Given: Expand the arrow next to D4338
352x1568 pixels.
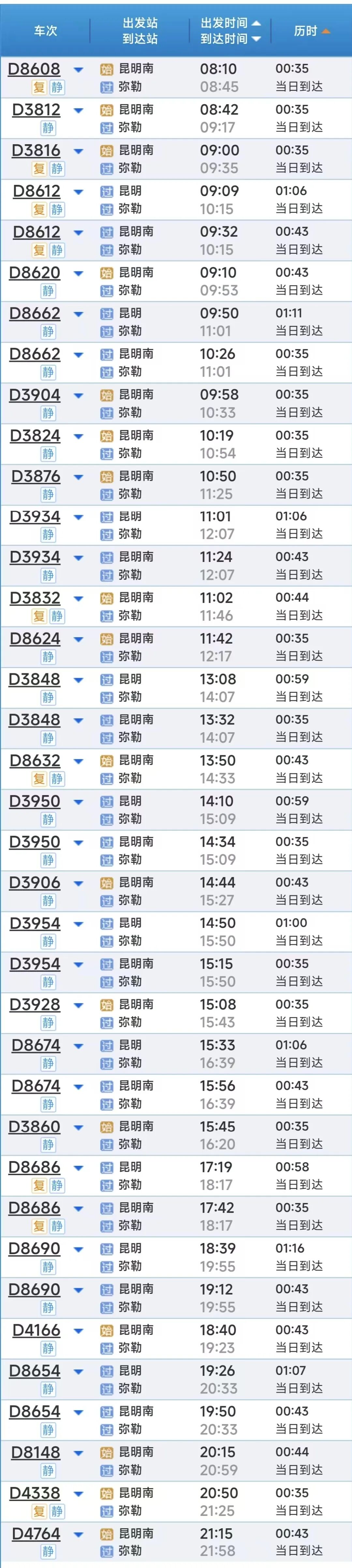Looking at the screenshot, I should (79, 1493).
